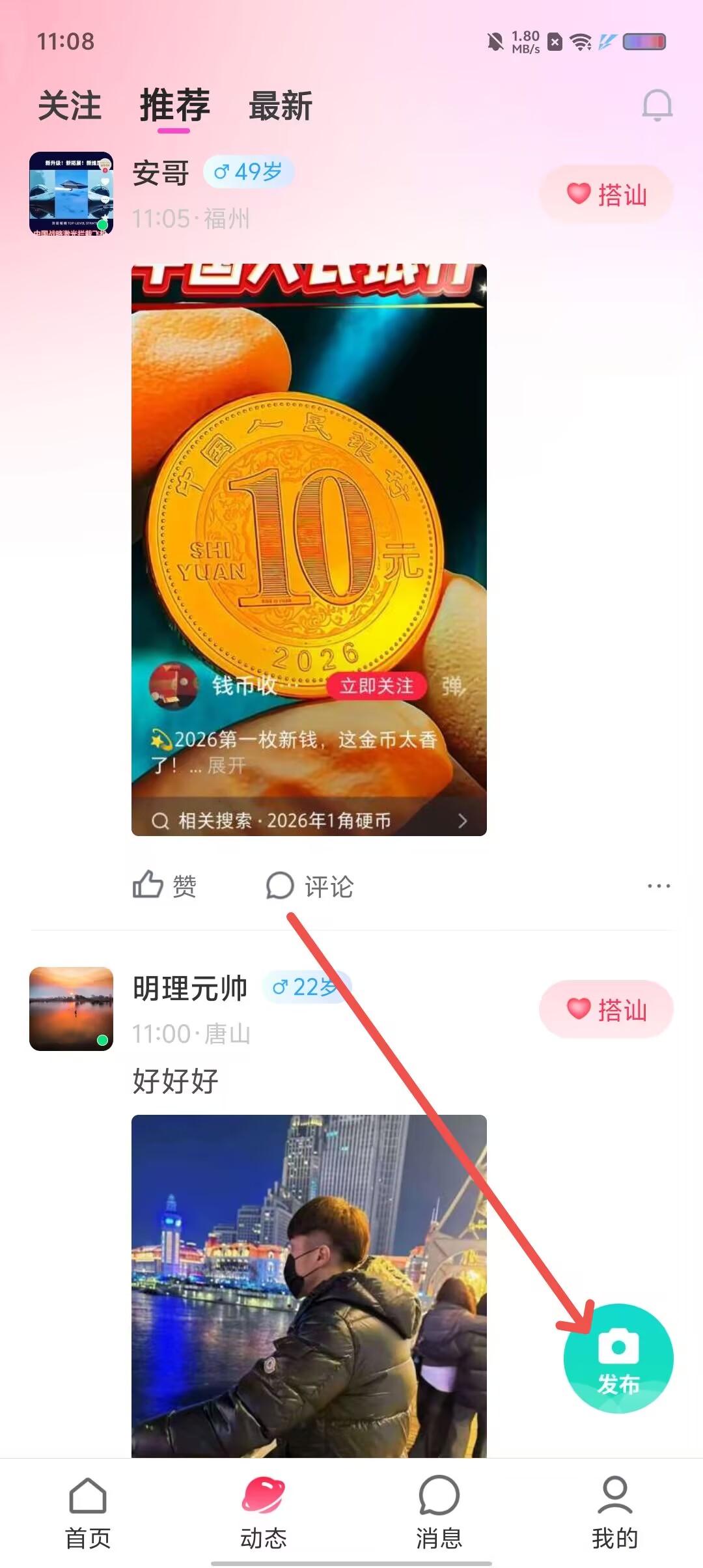Open 明理元帅's profile avatar
This screenshot has width=703, height=1568.
72,1009
